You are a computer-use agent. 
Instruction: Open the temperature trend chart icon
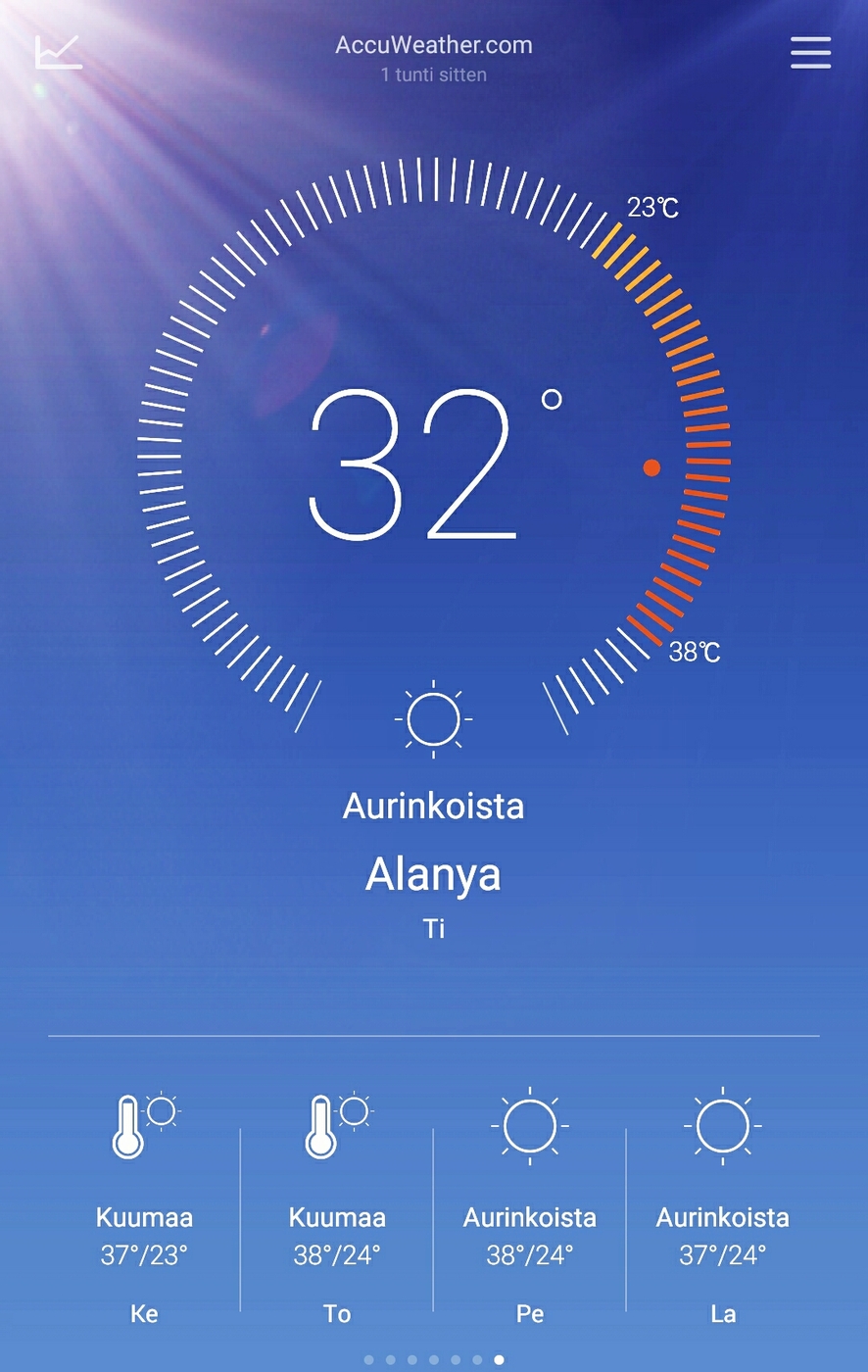58,52
